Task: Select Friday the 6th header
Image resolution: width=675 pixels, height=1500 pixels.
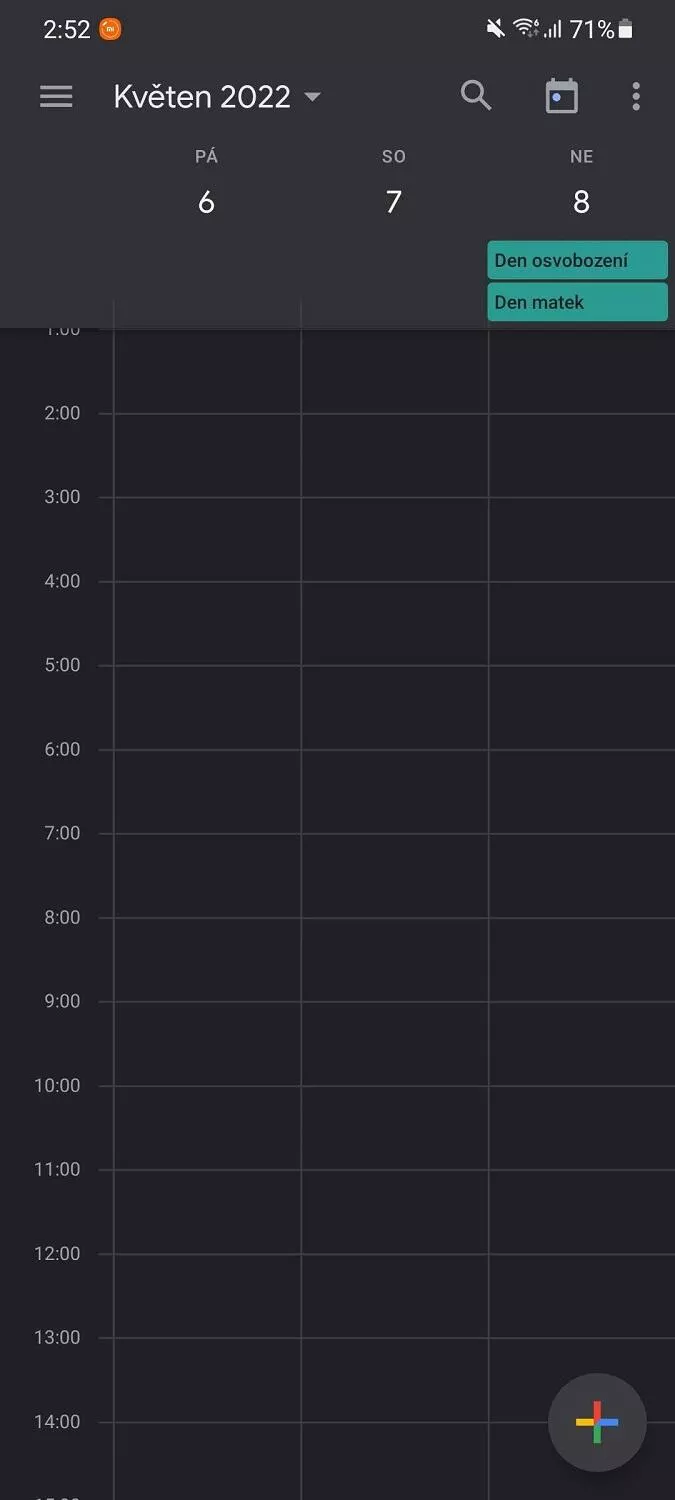Action: coord(206,184)
